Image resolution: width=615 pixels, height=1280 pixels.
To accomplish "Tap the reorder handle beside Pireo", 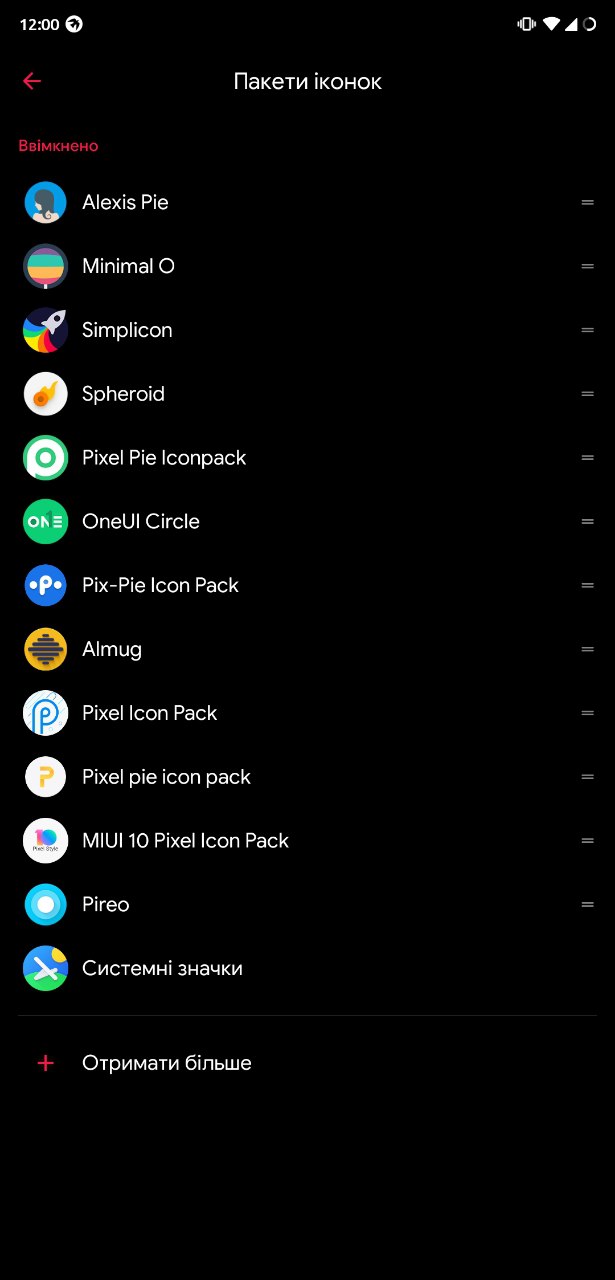I will click(588, 905).
